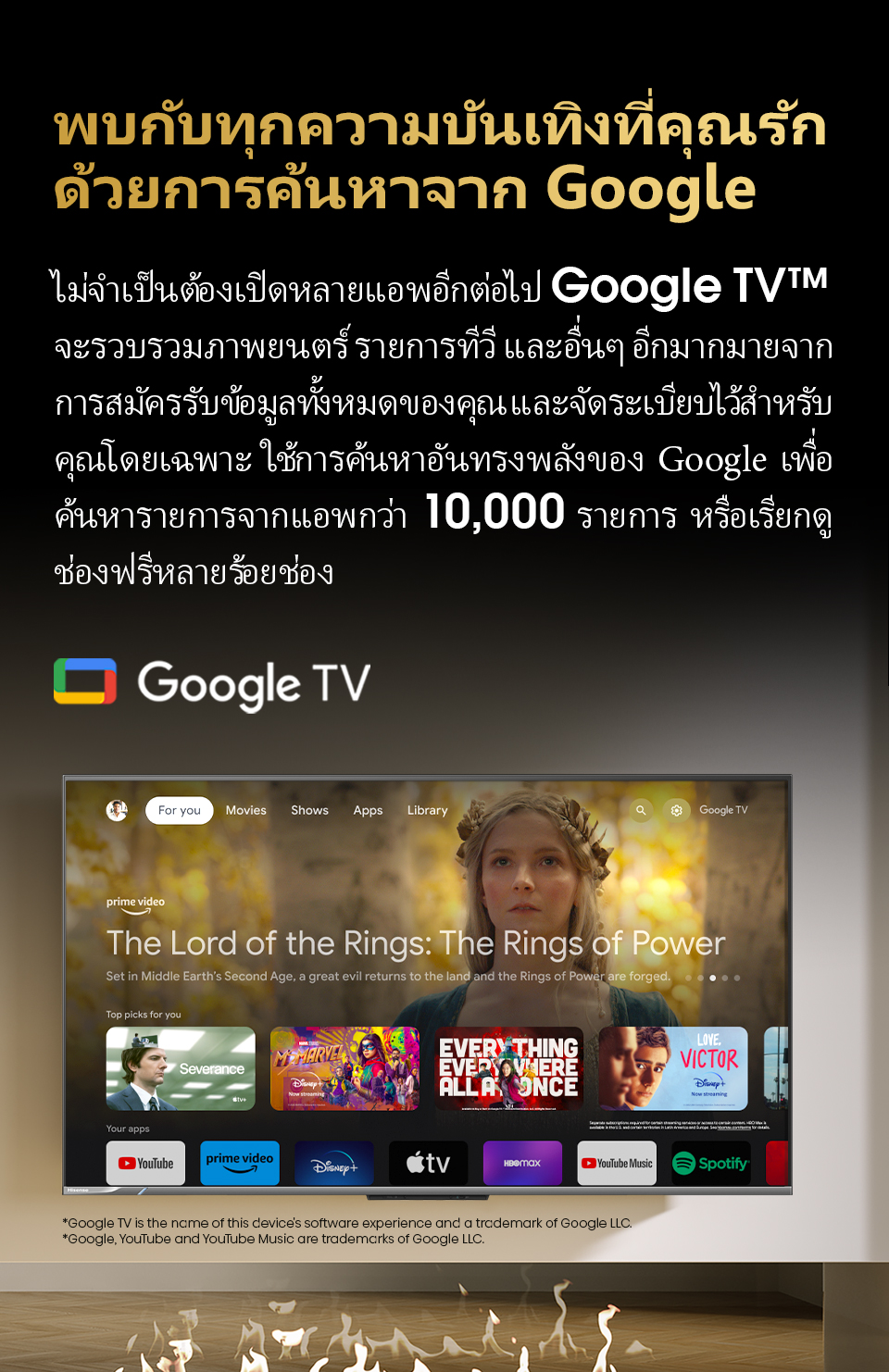Image resolution: width=889 pixels, height=1372 pixels.
Task: Switch to the Movies tab
Action: point(244,810)
